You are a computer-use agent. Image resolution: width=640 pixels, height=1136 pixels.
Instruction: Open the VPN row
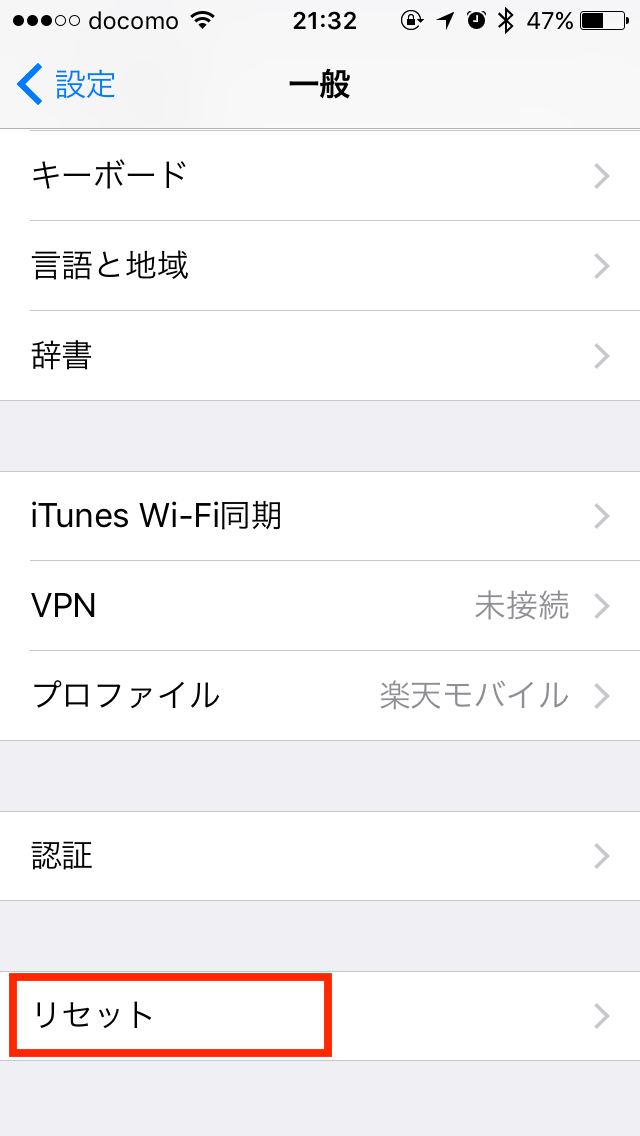[320, 606]
